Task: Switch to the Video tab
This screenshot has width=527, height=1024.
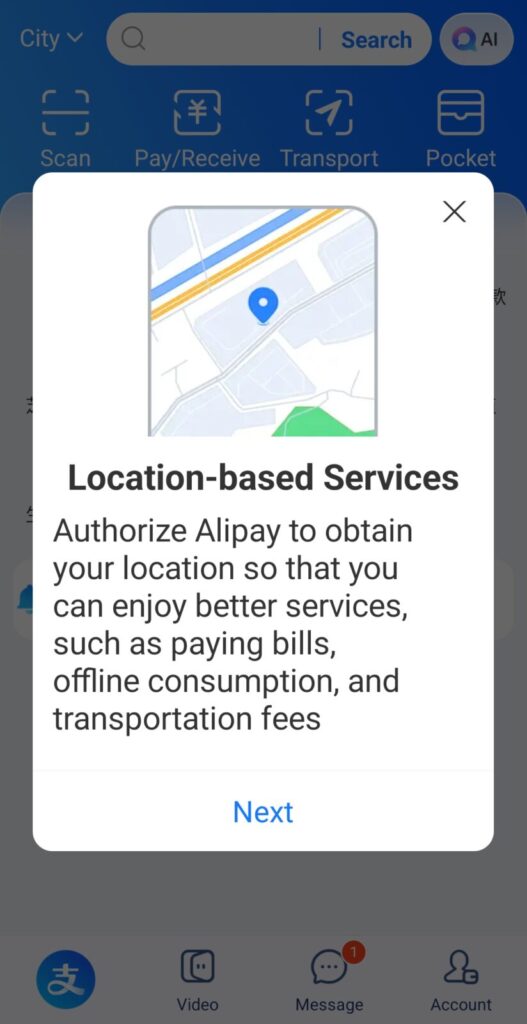Action: tap(197, 980)
